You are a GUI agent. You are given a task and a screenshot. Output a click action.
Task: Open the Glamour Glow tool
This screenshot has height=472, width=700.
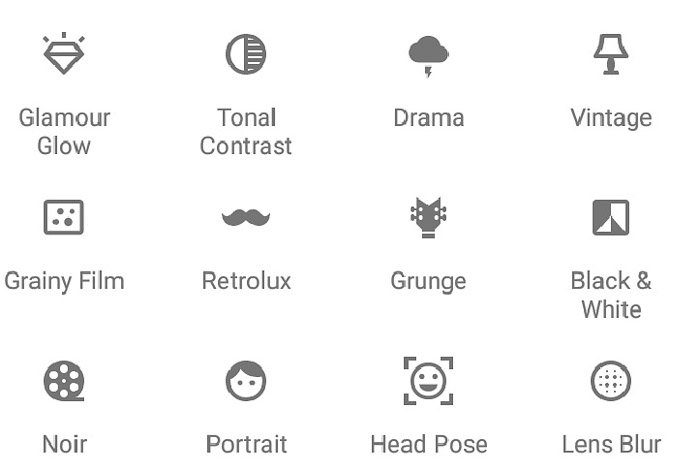(64, 55)
